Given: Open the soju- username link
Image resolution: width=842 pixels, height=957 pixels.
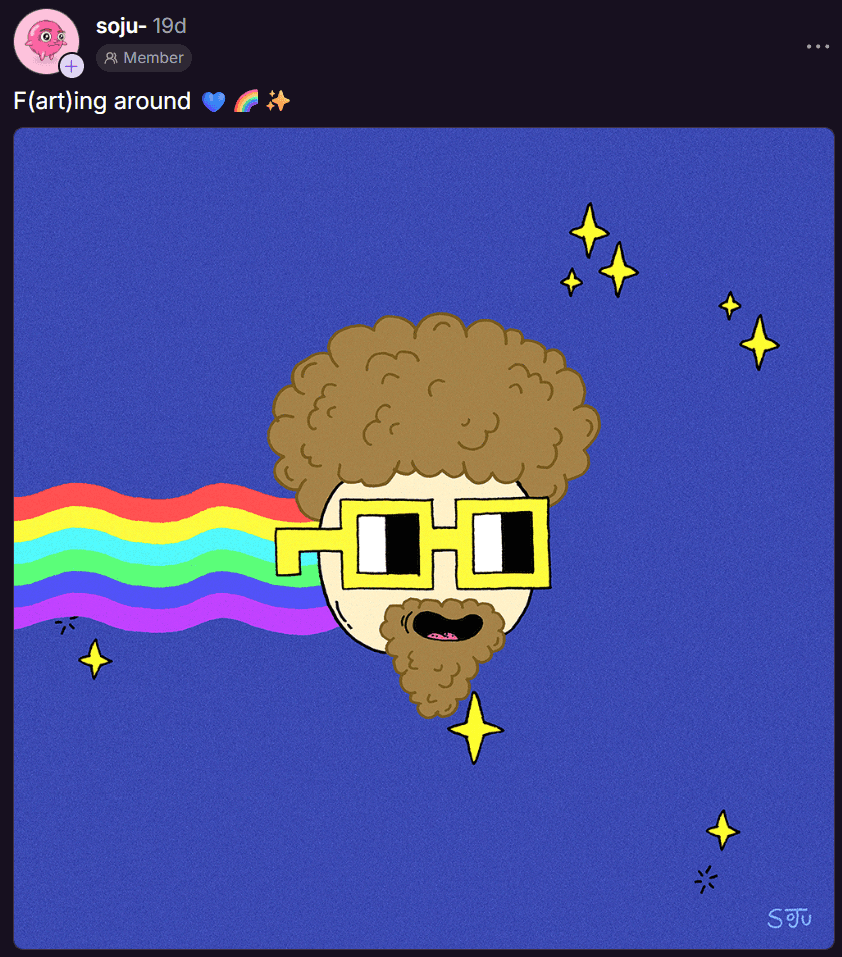Looking at the screenshot, I should [x=121, y=26].
